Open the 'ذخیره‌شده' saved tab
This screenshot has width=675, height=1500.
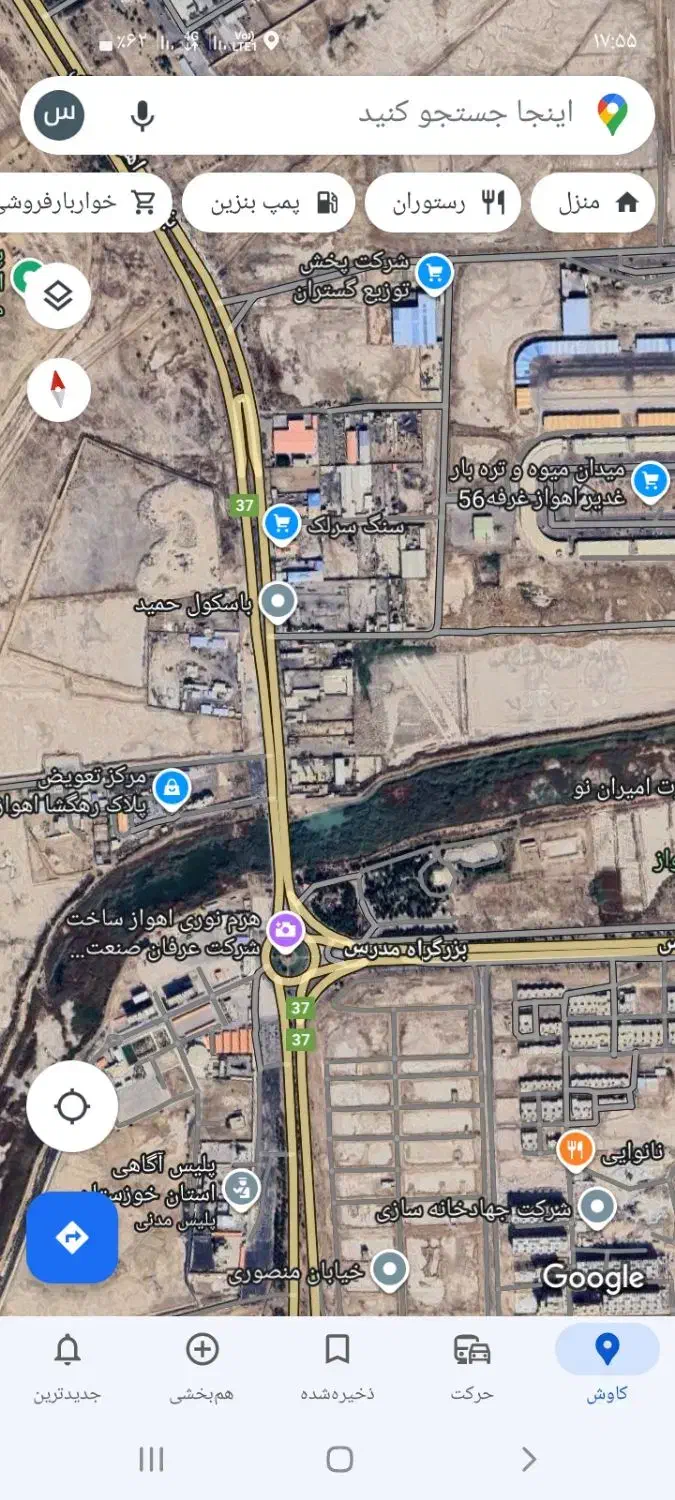click(338, 1366)
